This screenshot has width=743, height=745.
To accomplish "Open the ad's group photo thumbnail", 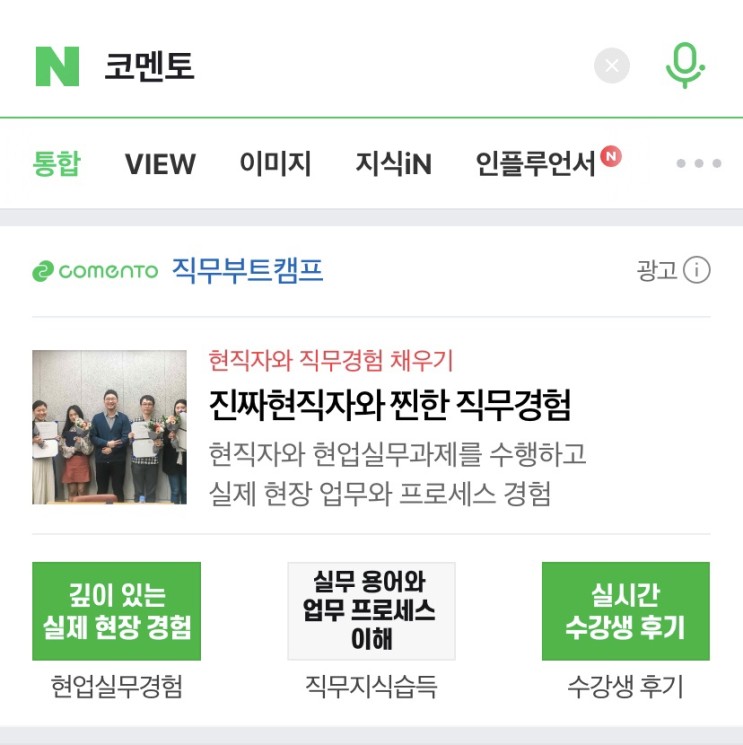I will (x=109, y=427).
